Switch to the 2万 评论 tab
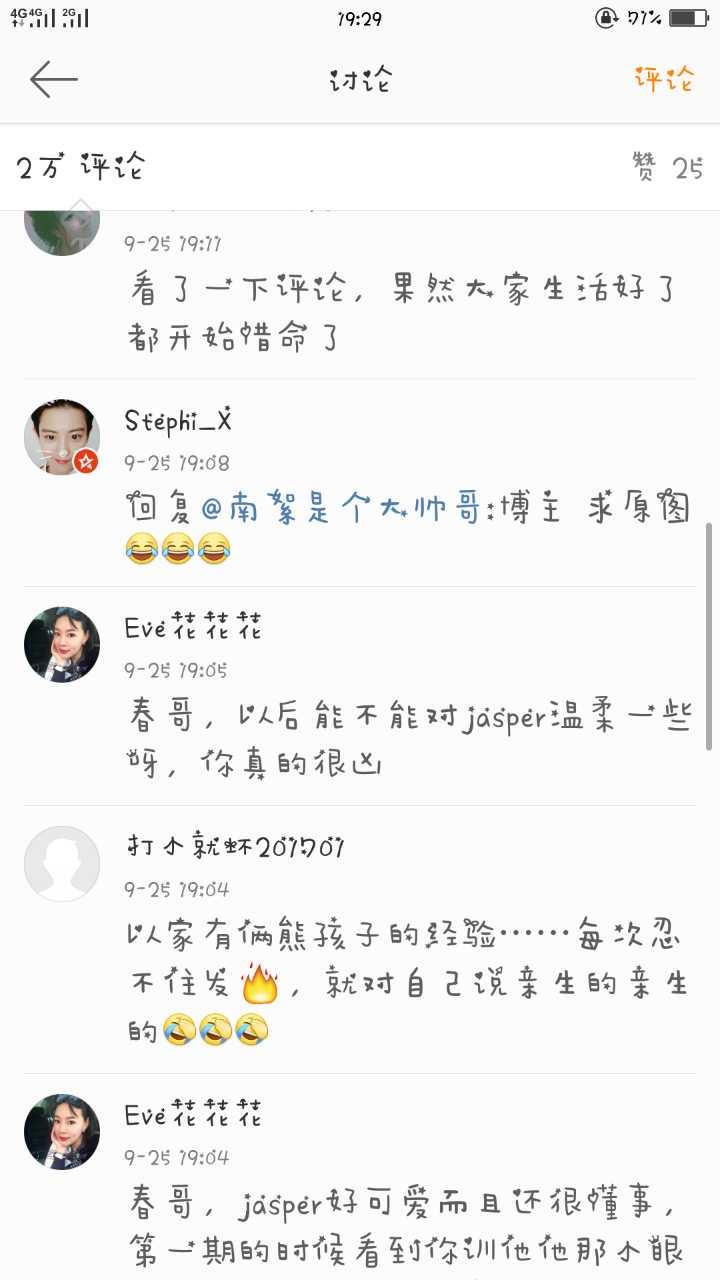The width and height of the screenshot is (720, 1280). point(81,167)
